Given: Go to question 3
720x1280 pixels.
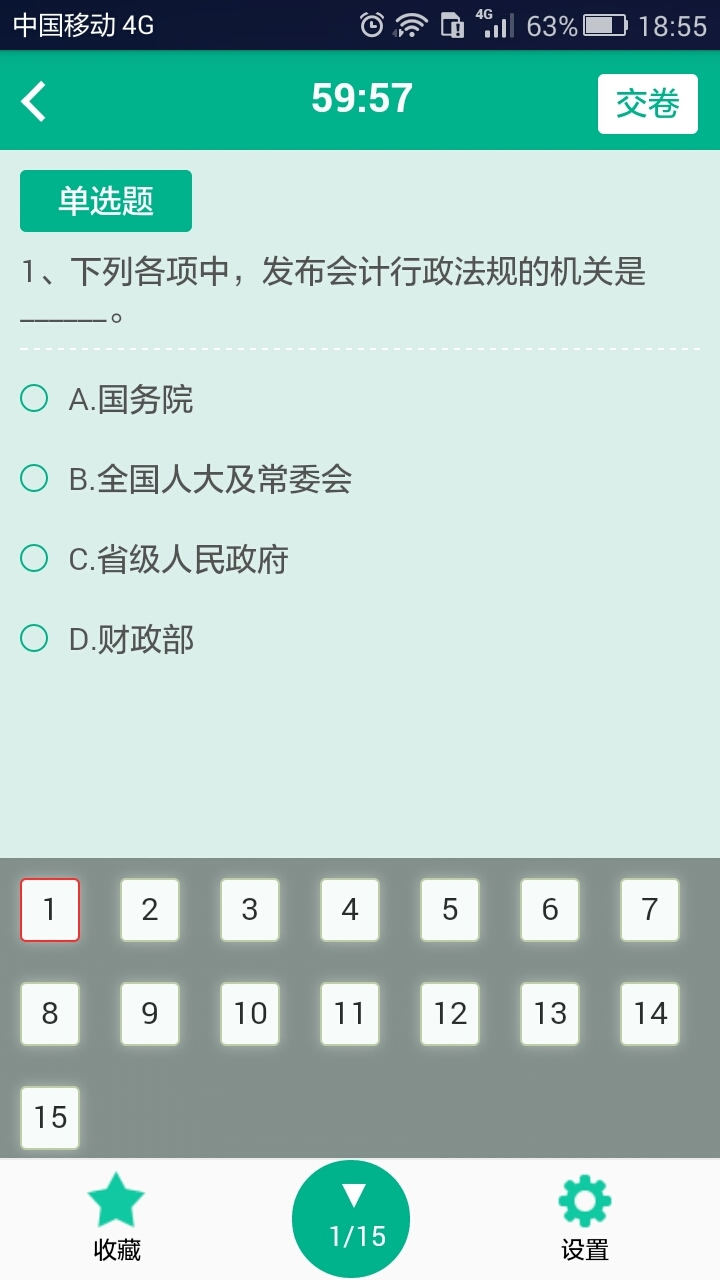Looking at the screenshot, I should [x=250, y=910].
